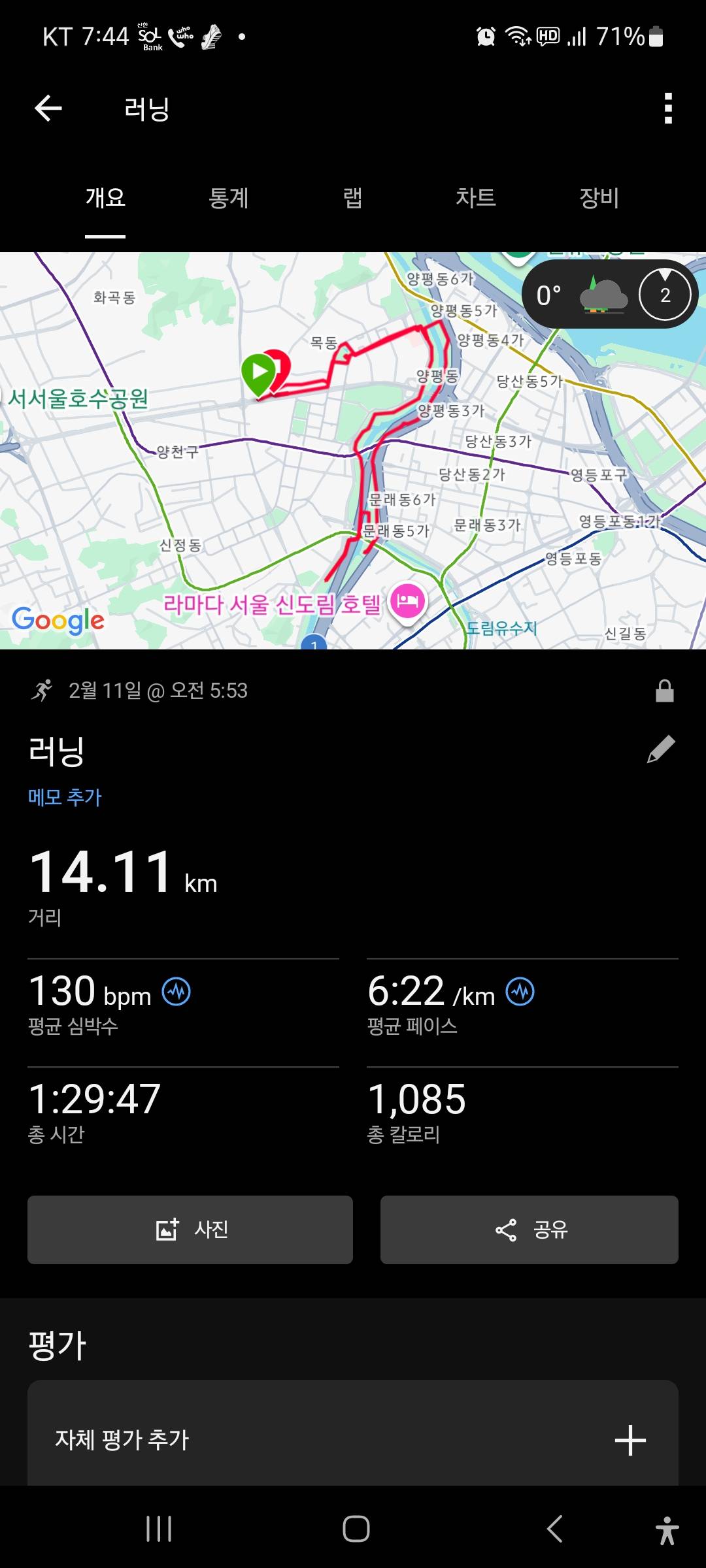Viewport: 706px width, 1568px height.
Task: Tap the clock showing 2 in weather widget
Action: pos(665,295)
